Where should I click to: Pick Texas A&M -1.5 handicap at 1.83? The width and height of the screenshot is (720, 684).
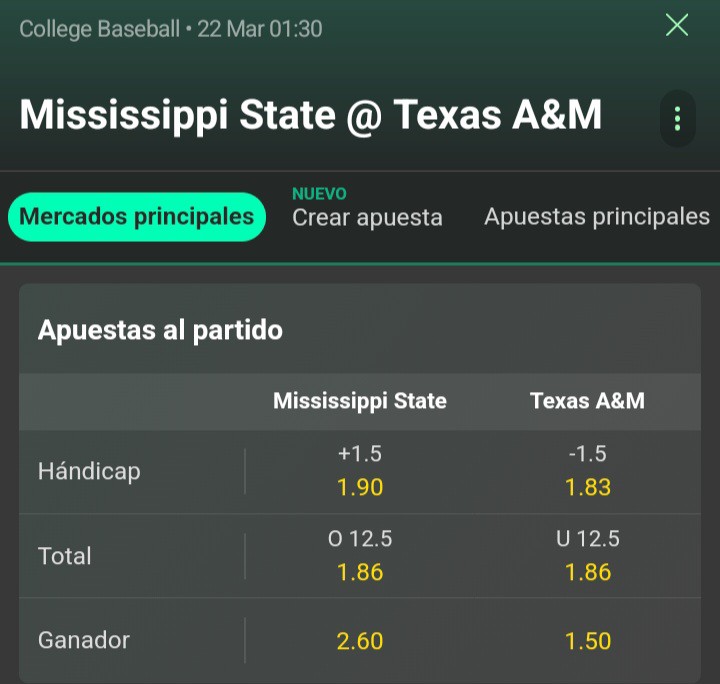(587, 471)
